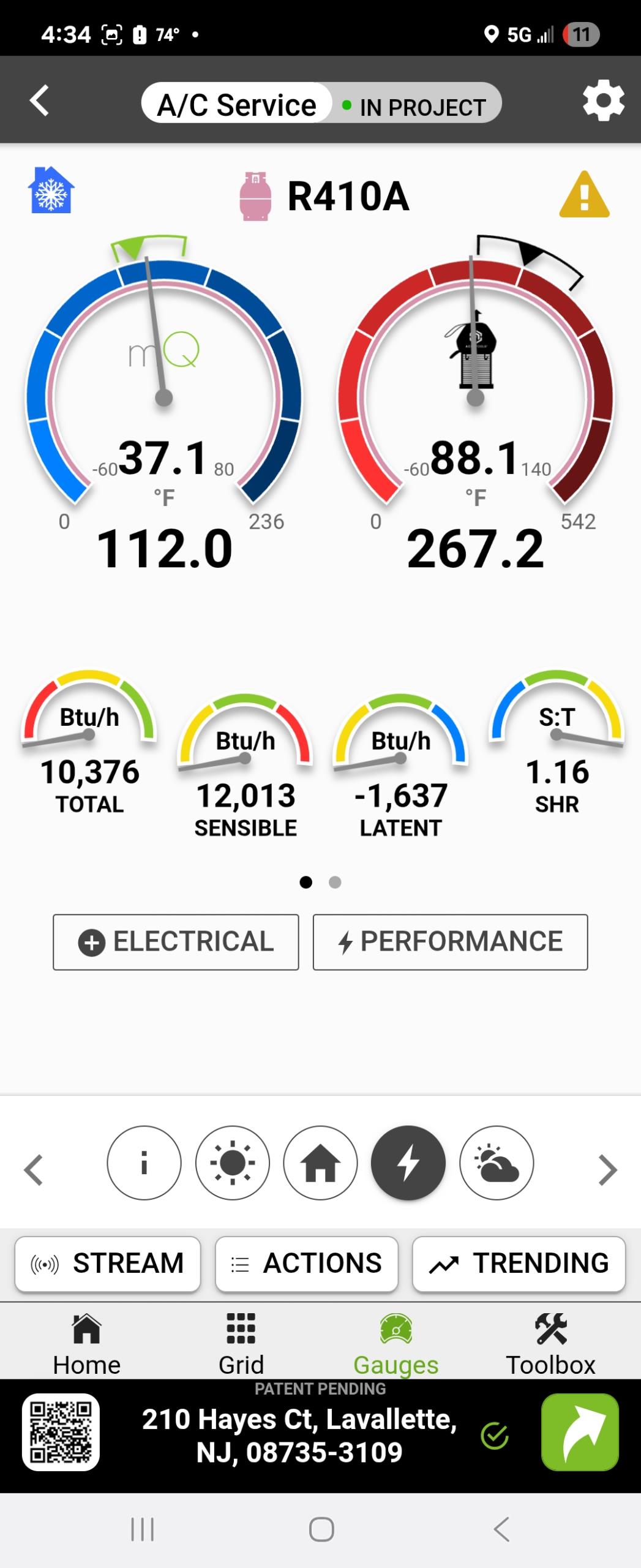
Task: Tap the STREAM button
Action: coord(108,1264)
